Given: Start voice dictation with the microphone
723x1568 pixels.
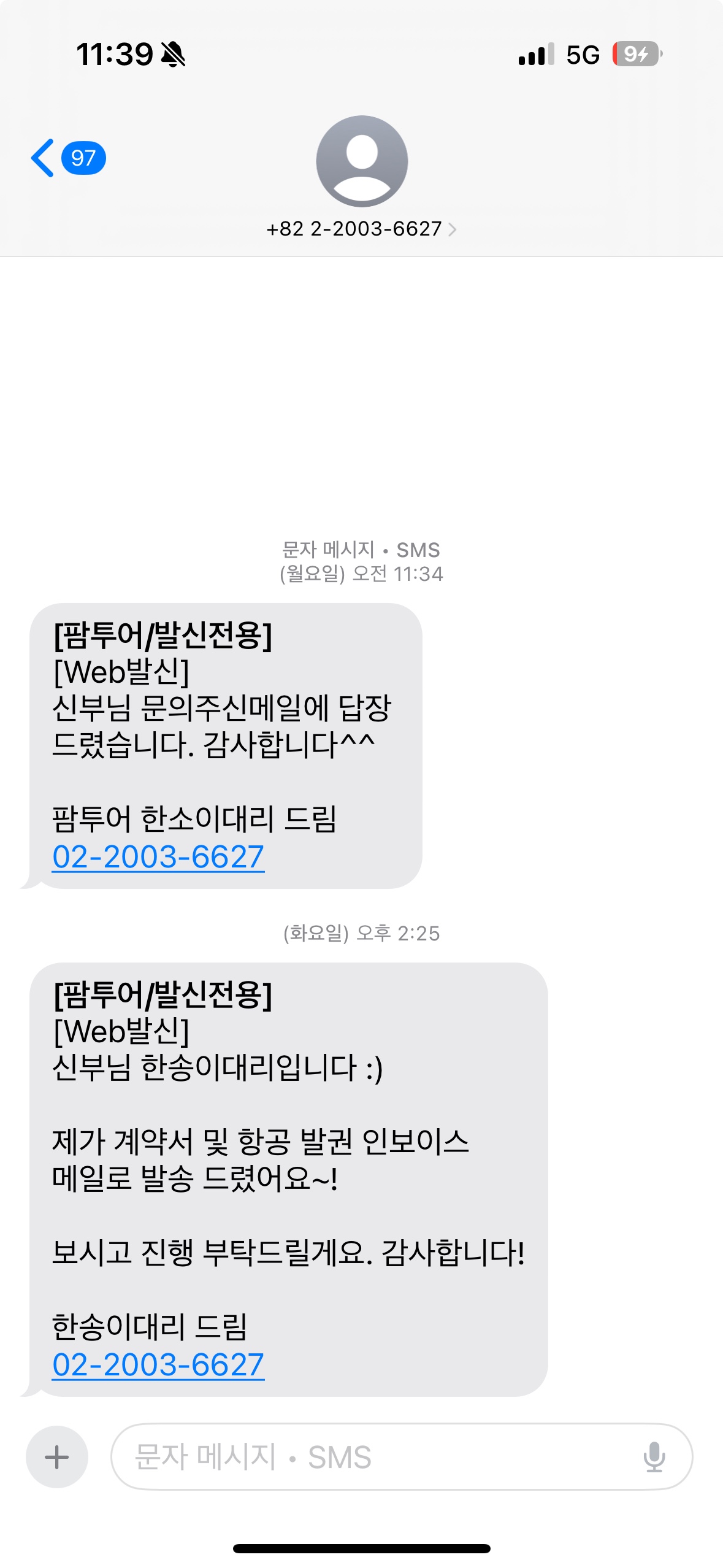Looking at the screenshot, I should 654,1456.
